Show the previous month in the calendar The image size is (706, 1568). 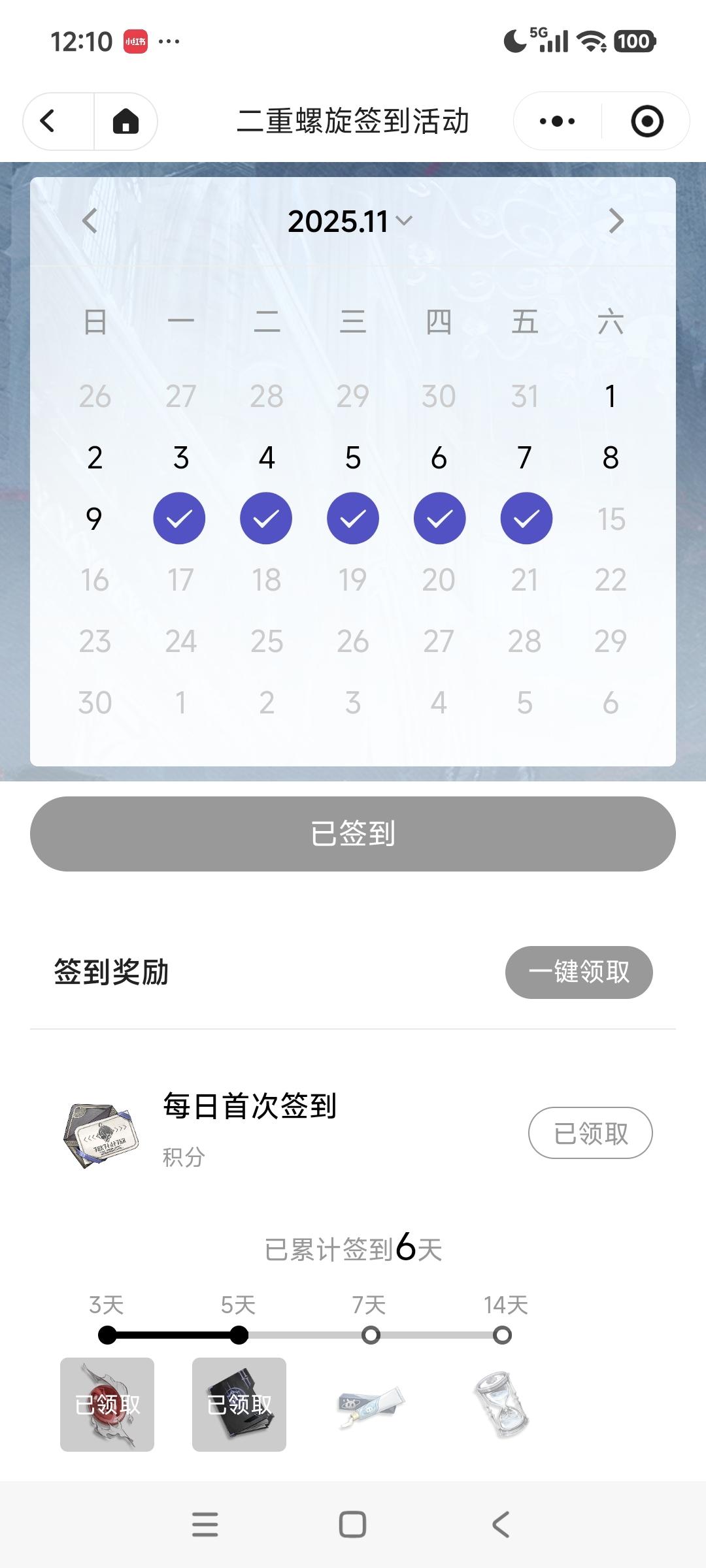(90, 221)
